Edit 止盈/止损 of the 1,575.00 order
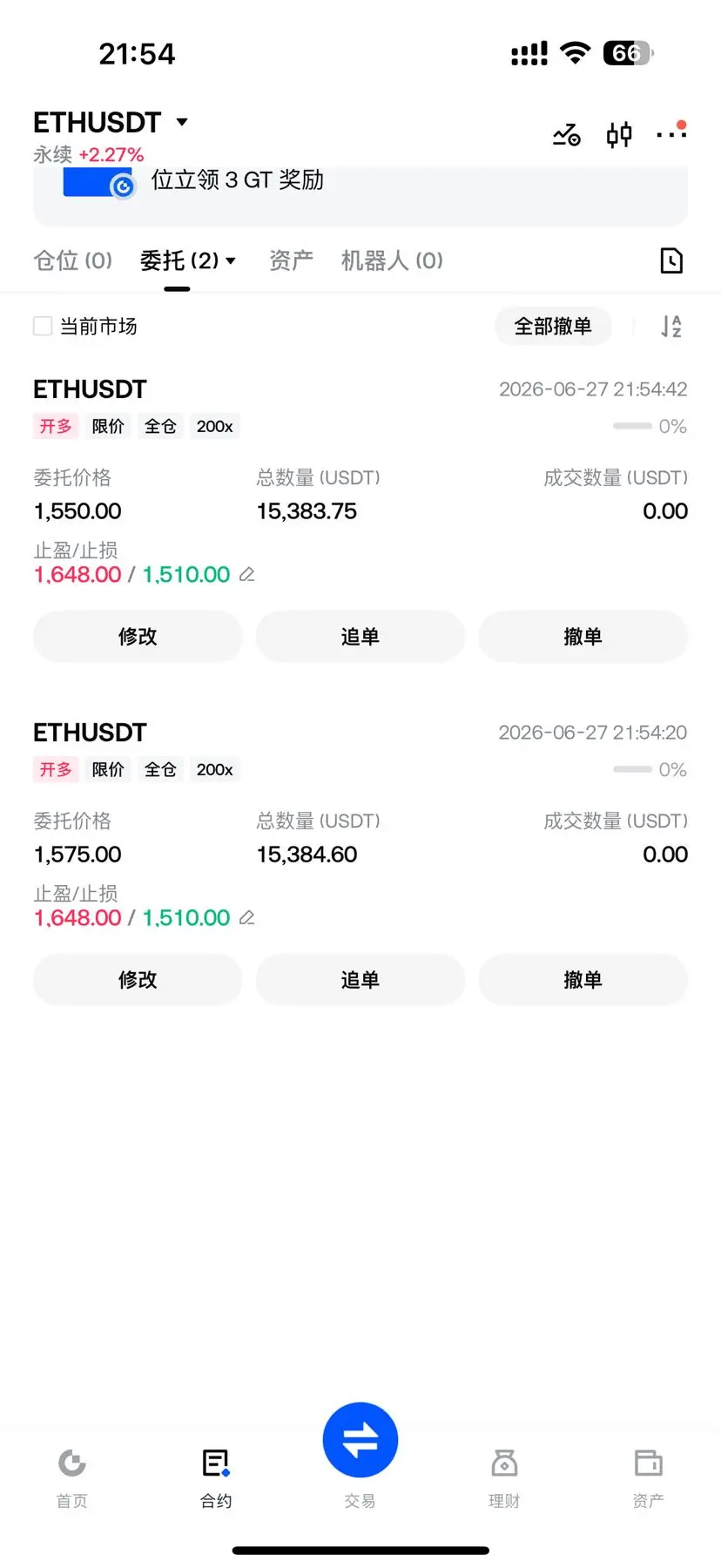The image size is (721, 1568). point(247,918)
